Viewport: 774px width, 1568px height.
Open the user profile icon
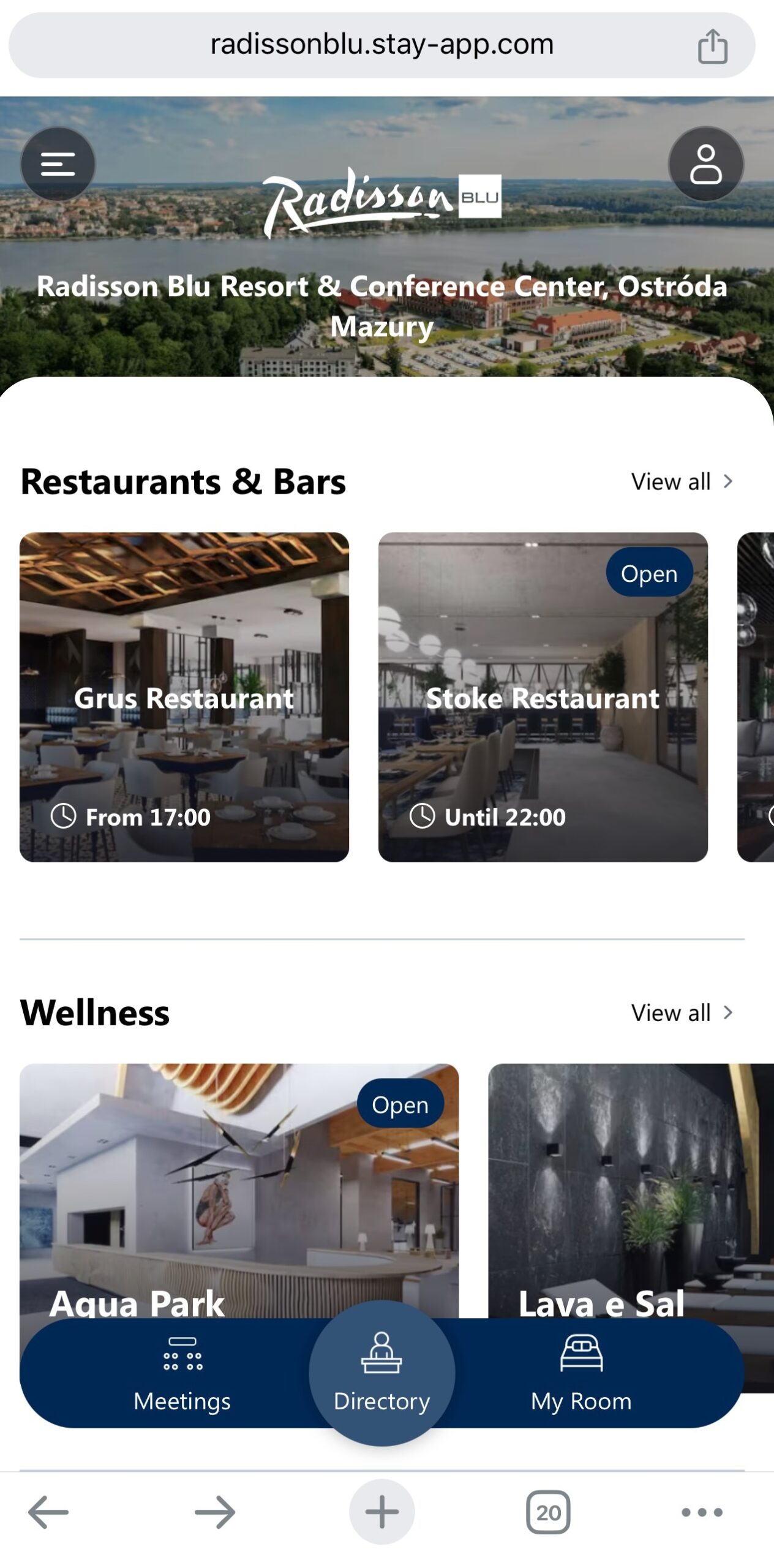(705, 164)
